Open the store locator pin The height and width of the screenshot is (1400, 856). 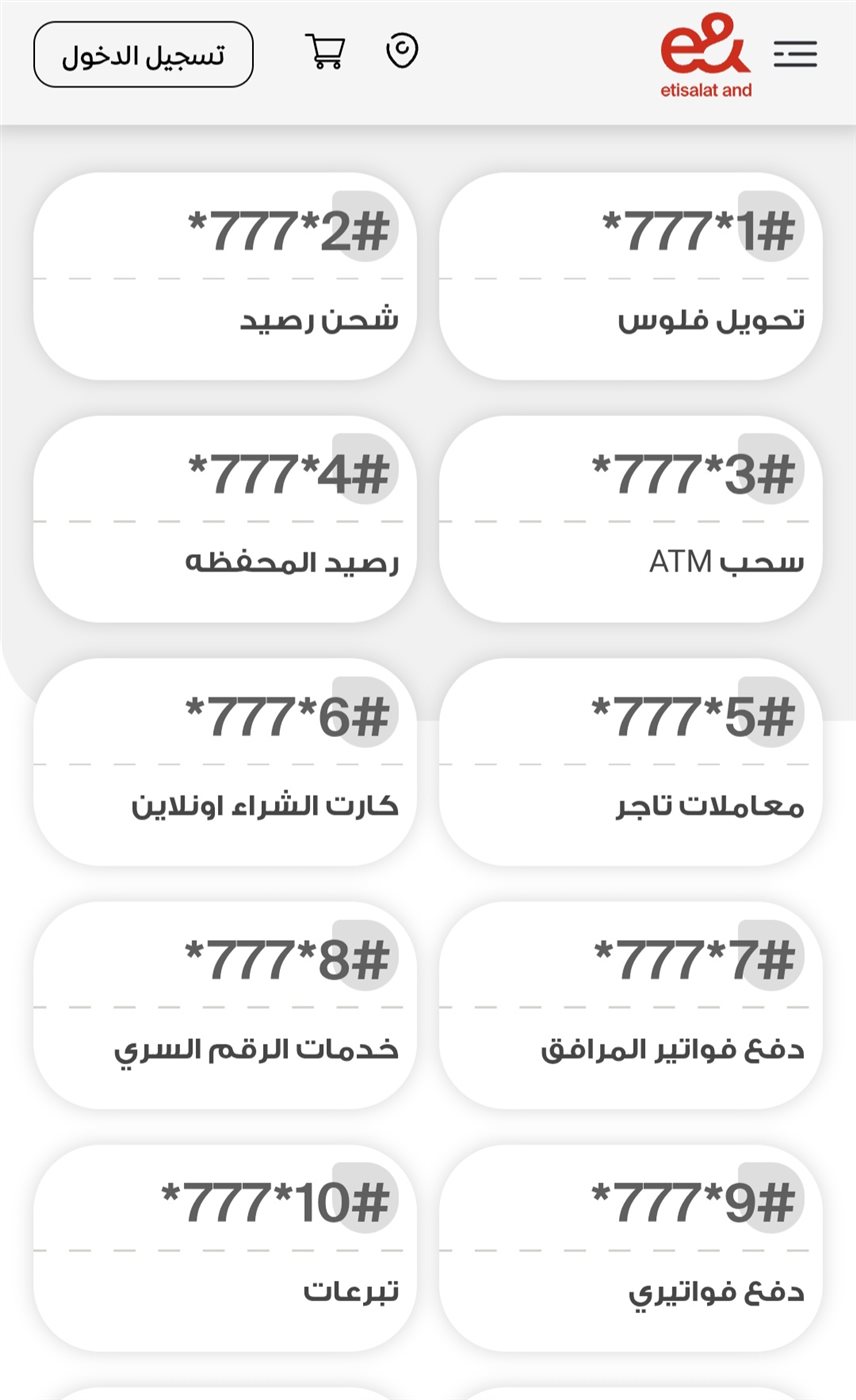pos(402,50)
